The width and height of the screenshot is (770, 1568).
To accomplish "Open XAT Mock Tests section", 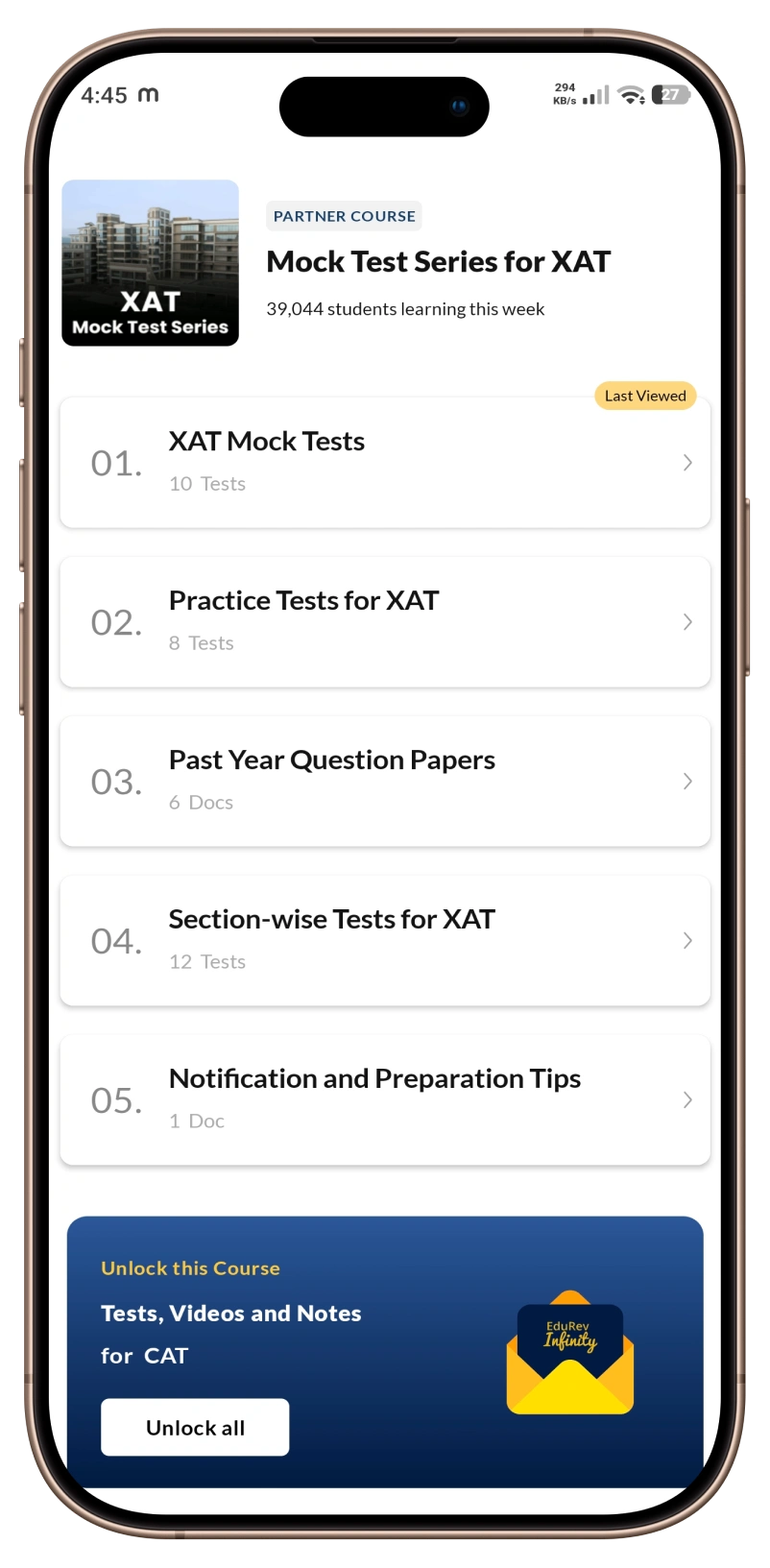I will click(384, 463).
